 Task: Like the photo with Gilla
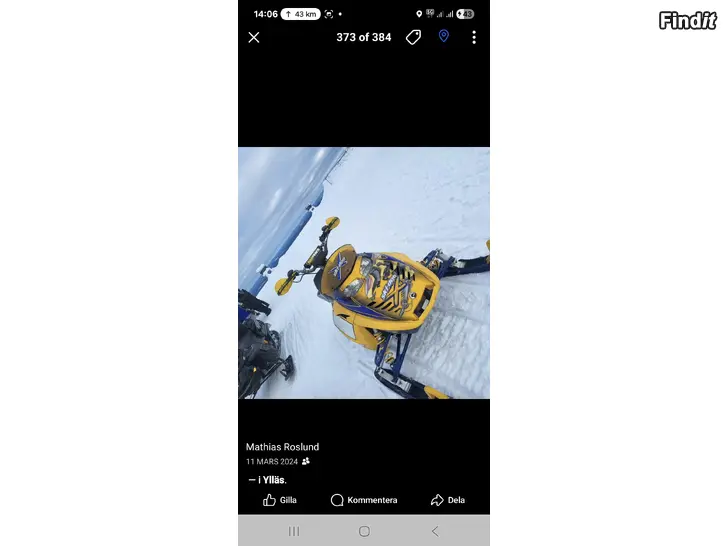pos(280,500)
